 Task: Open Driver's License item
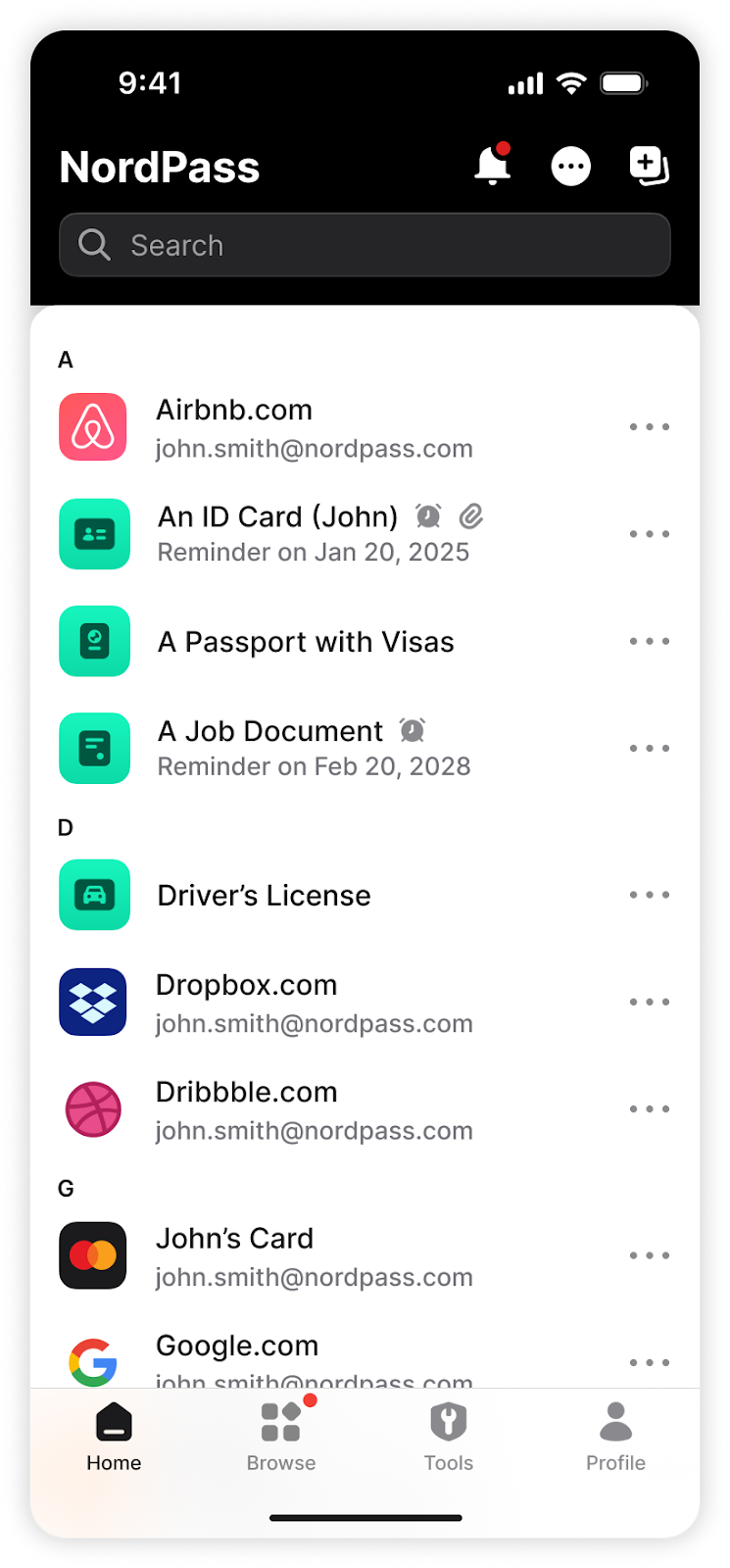click(x=365, y=895)
